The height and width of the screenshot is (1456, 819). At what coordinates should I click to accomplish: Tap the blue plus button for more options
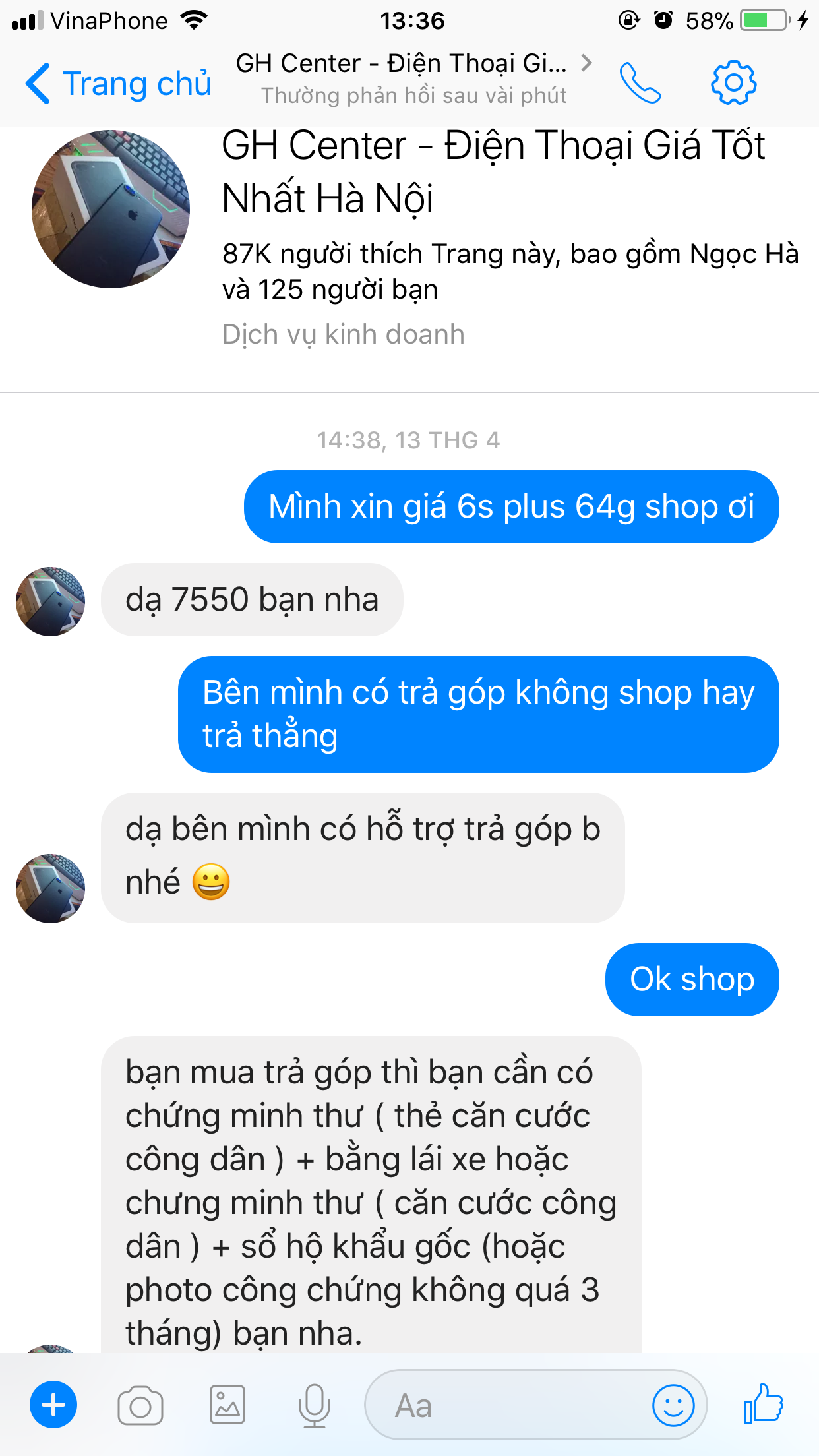(x=53, y=1405)
